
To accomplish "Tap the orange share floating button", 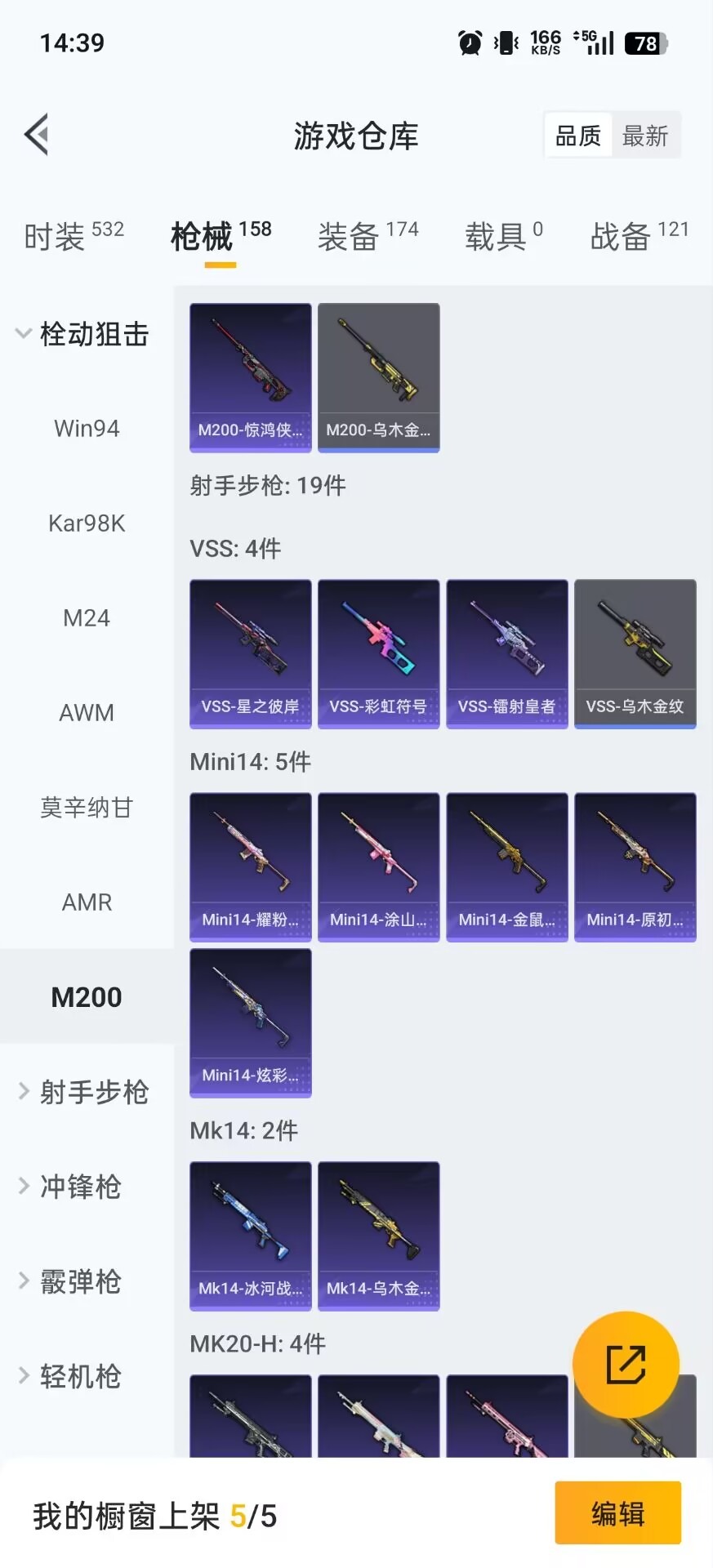I will click(626, 1364).
